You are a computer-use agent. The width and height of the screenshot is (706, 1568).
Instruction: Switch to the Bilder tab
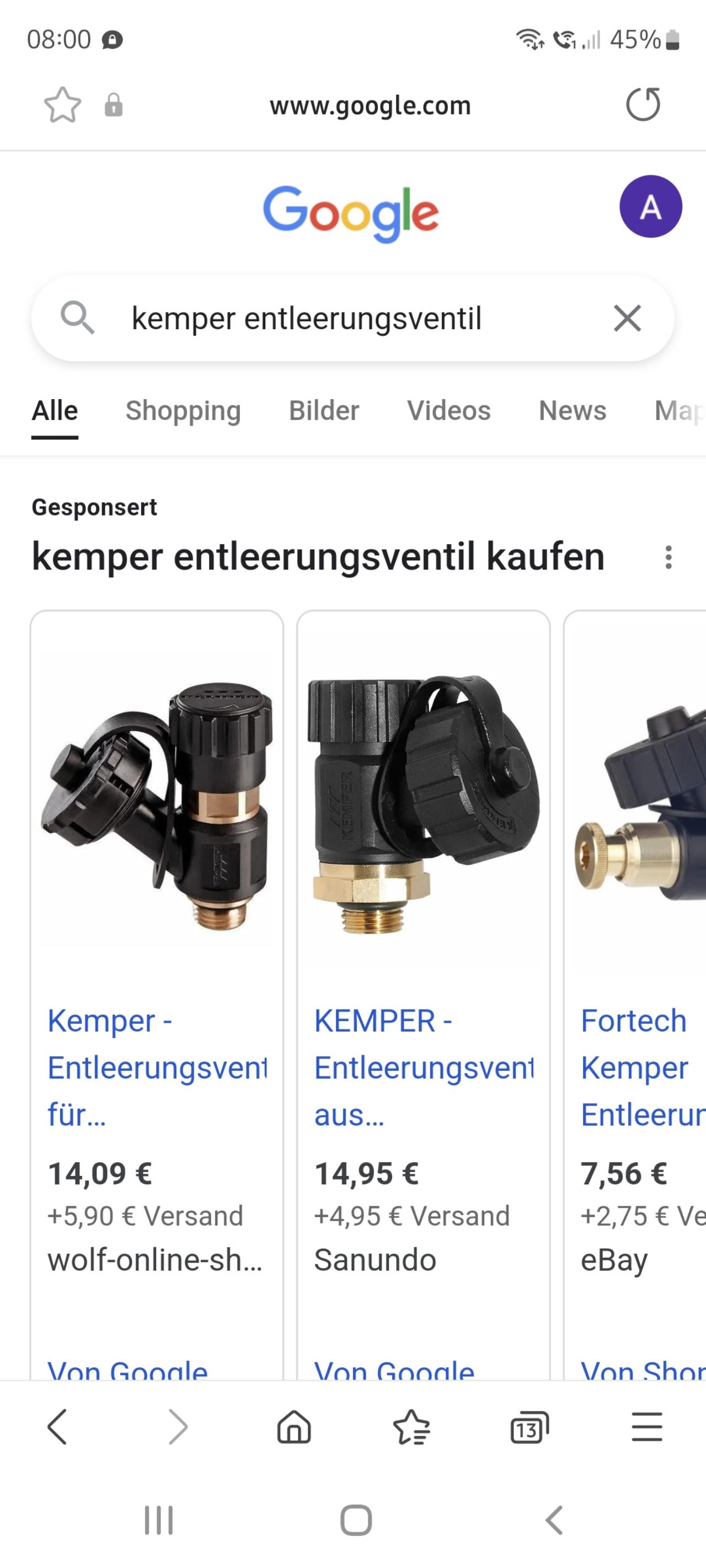point(324,411)
